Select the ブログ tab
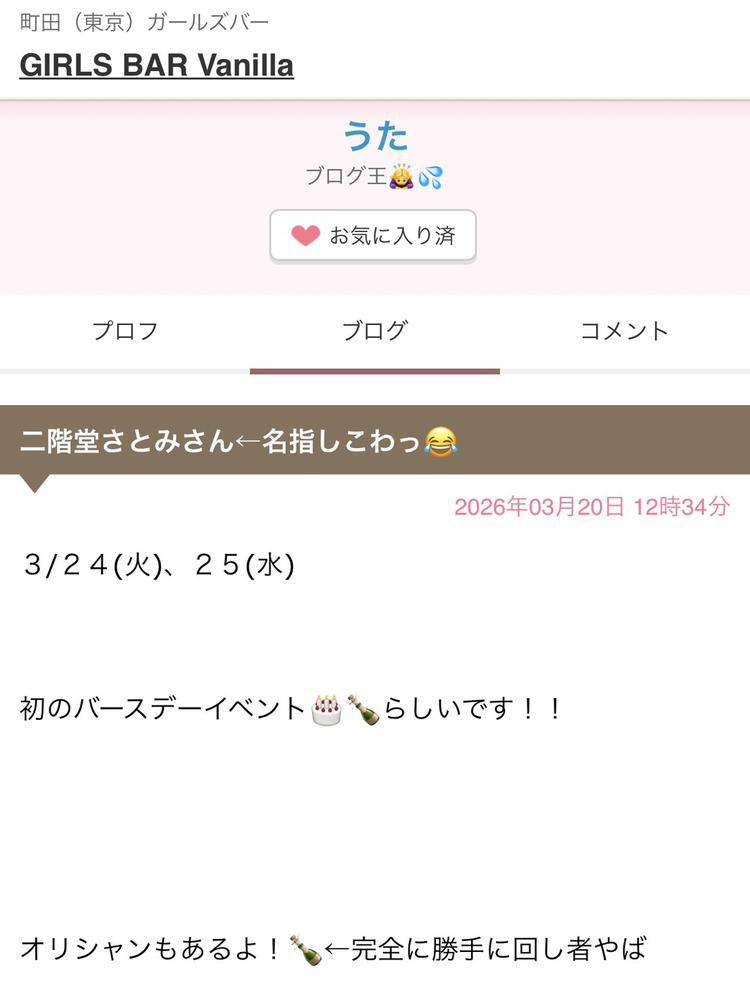The image size is (750, 1000). [x=375, y=331]
